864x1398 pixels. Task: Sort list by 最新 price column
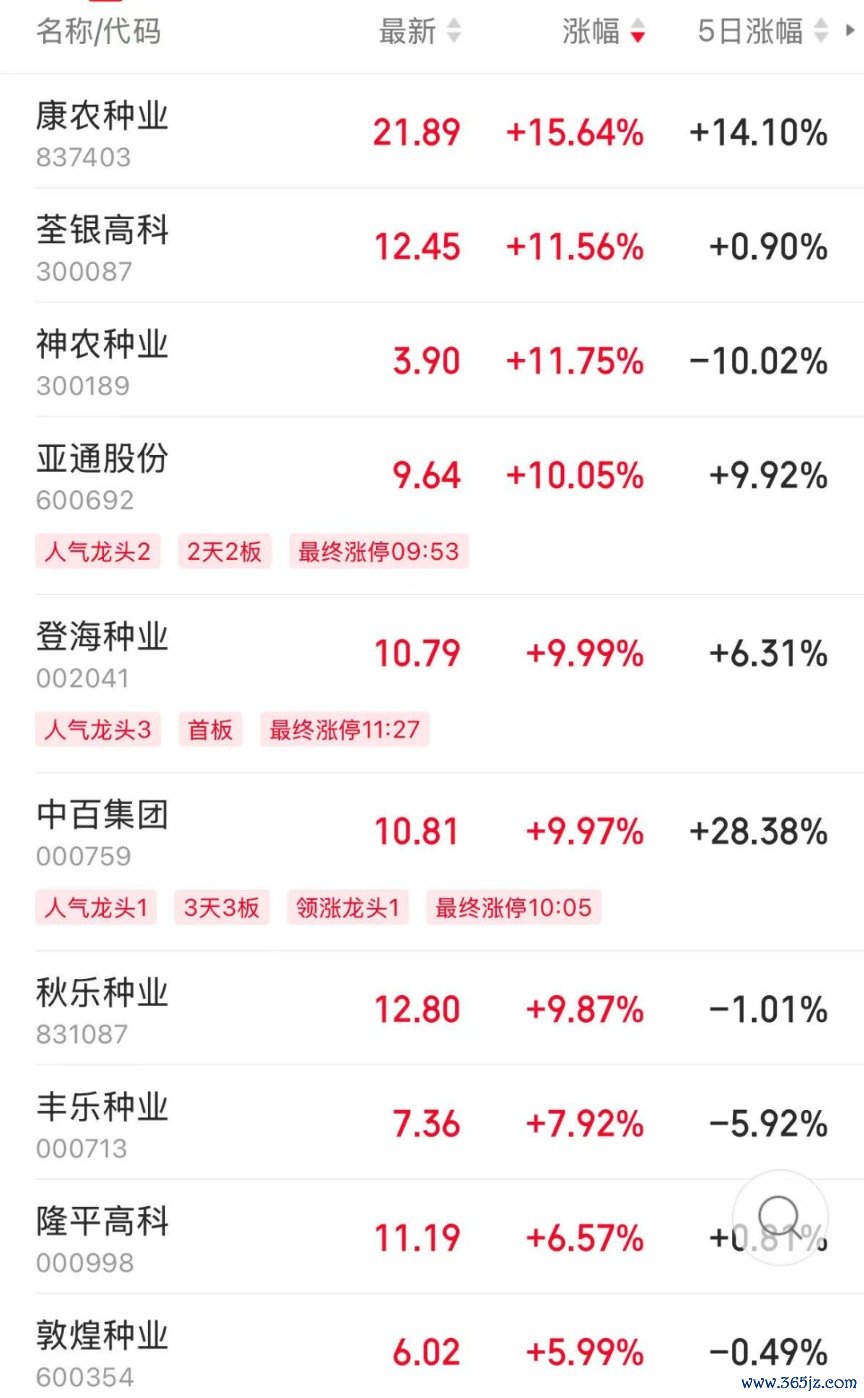(420, 31)
